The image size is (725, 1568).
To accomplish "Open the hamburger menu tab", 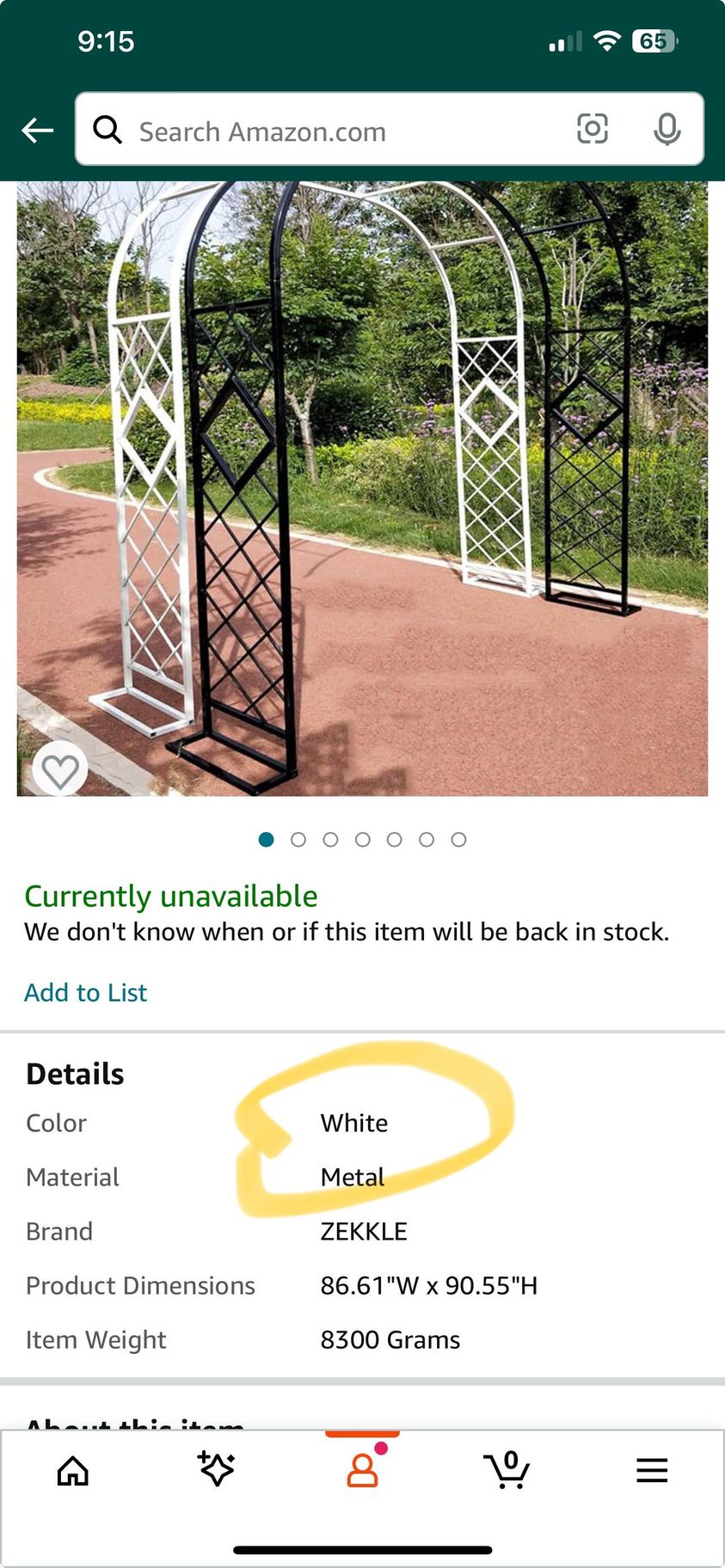I will click(652, 1470).
